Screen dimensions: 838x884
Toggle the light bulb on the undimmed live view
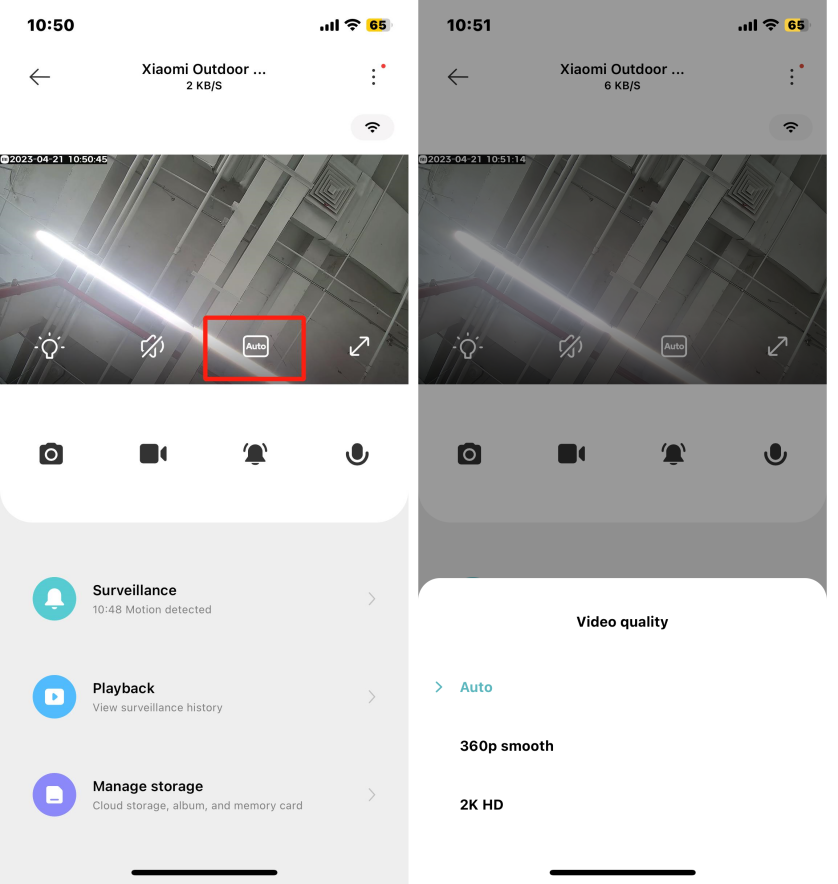[x=51, y=347]
